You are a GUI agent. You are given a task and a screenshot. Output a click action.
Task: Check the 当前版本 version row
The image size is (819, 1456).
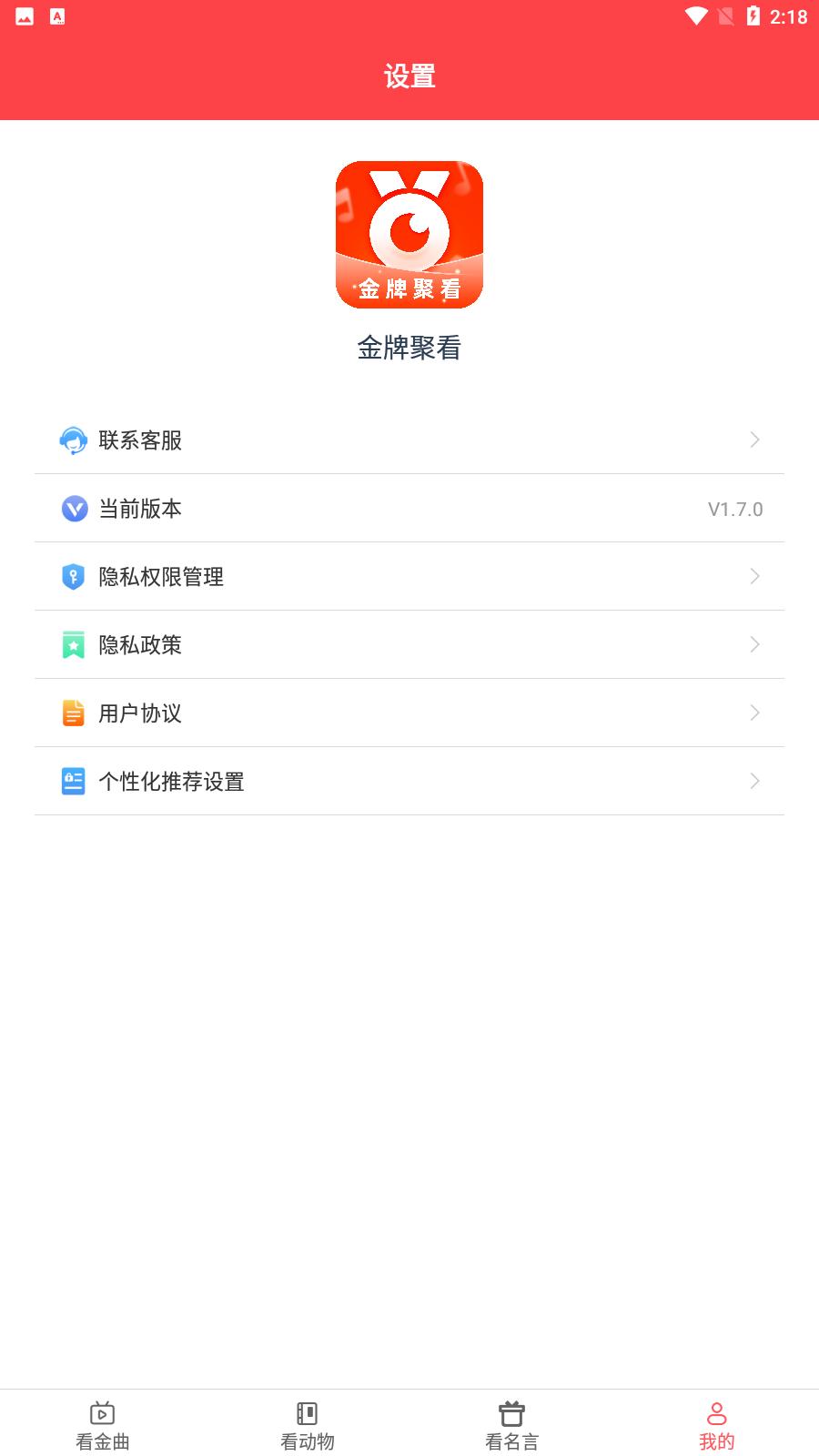tap(409, 509)
